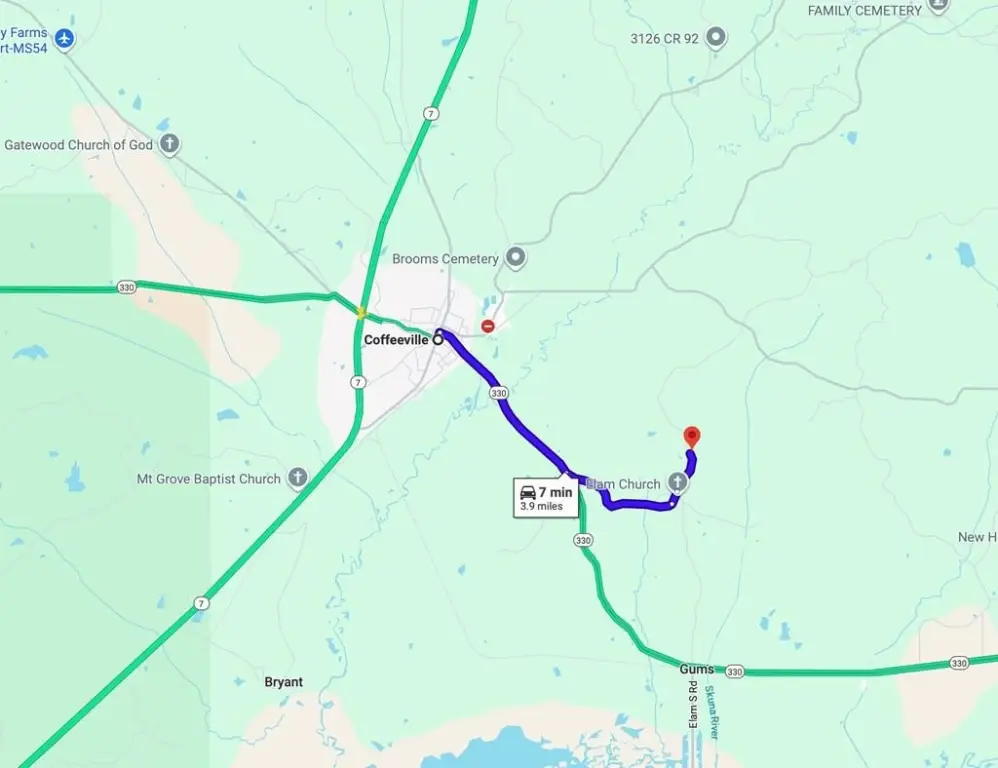The image size is (998, 768).
Task: Open Mt Grove Baptist Church pin
Action: [297, 478]
